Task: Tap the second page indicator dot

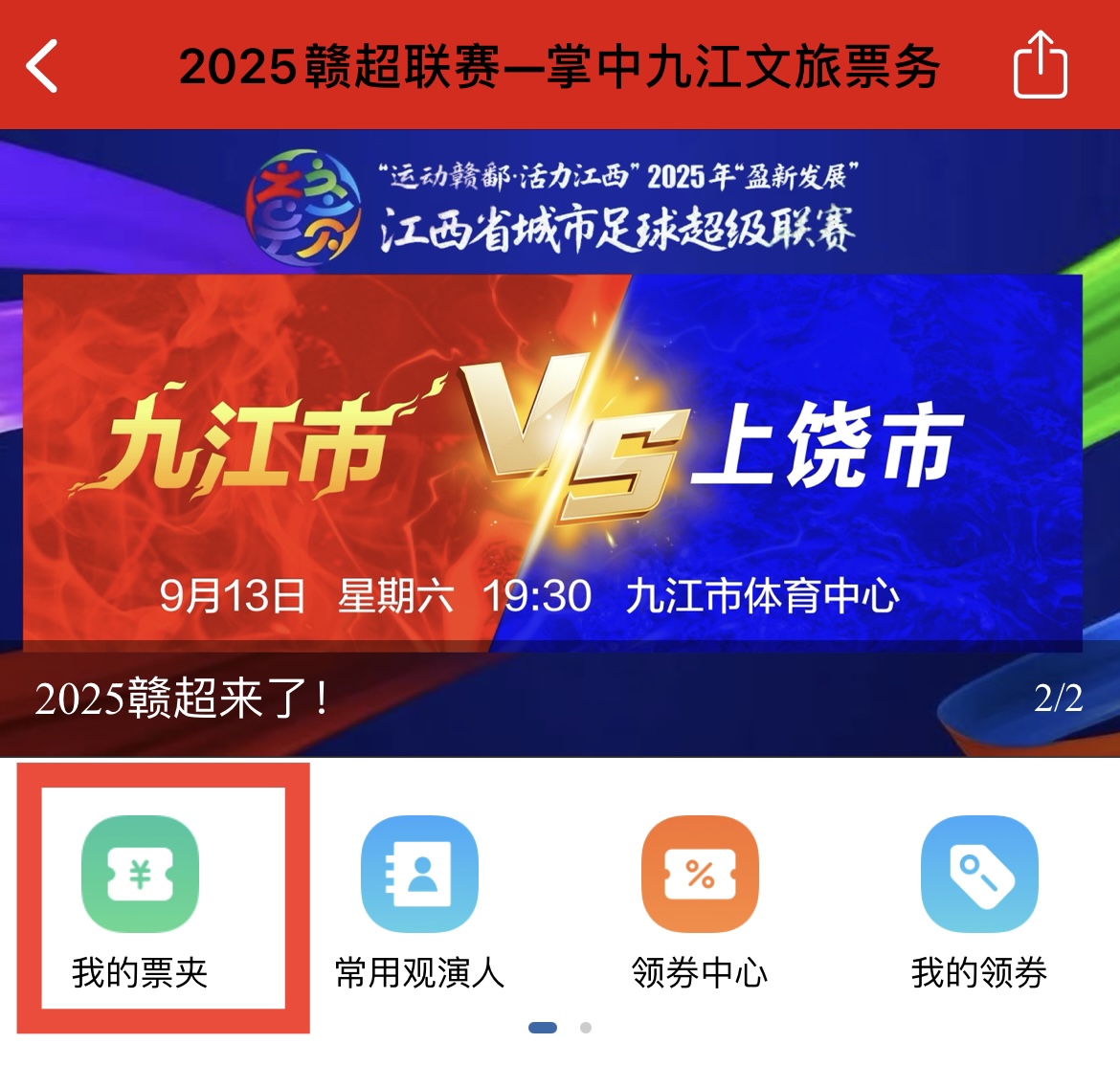Action: tap(586, 1028)
